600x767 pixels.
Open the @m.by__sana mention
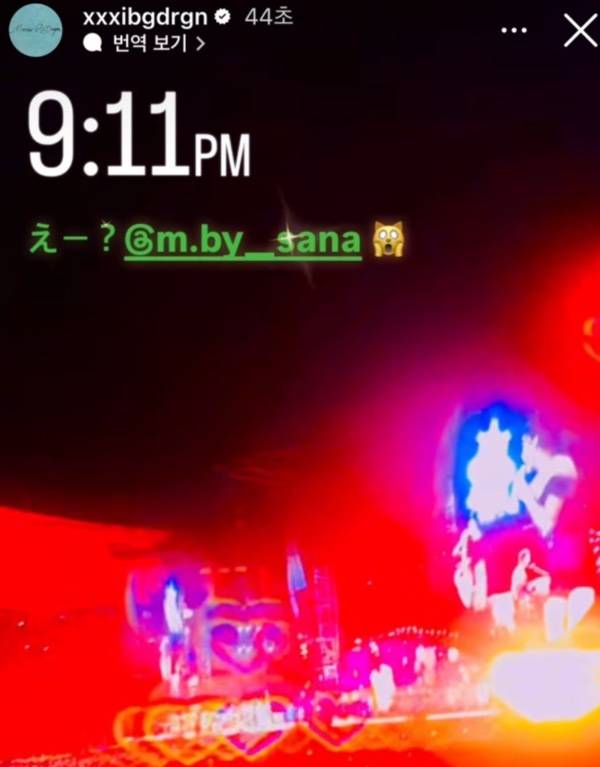[242, 240]
